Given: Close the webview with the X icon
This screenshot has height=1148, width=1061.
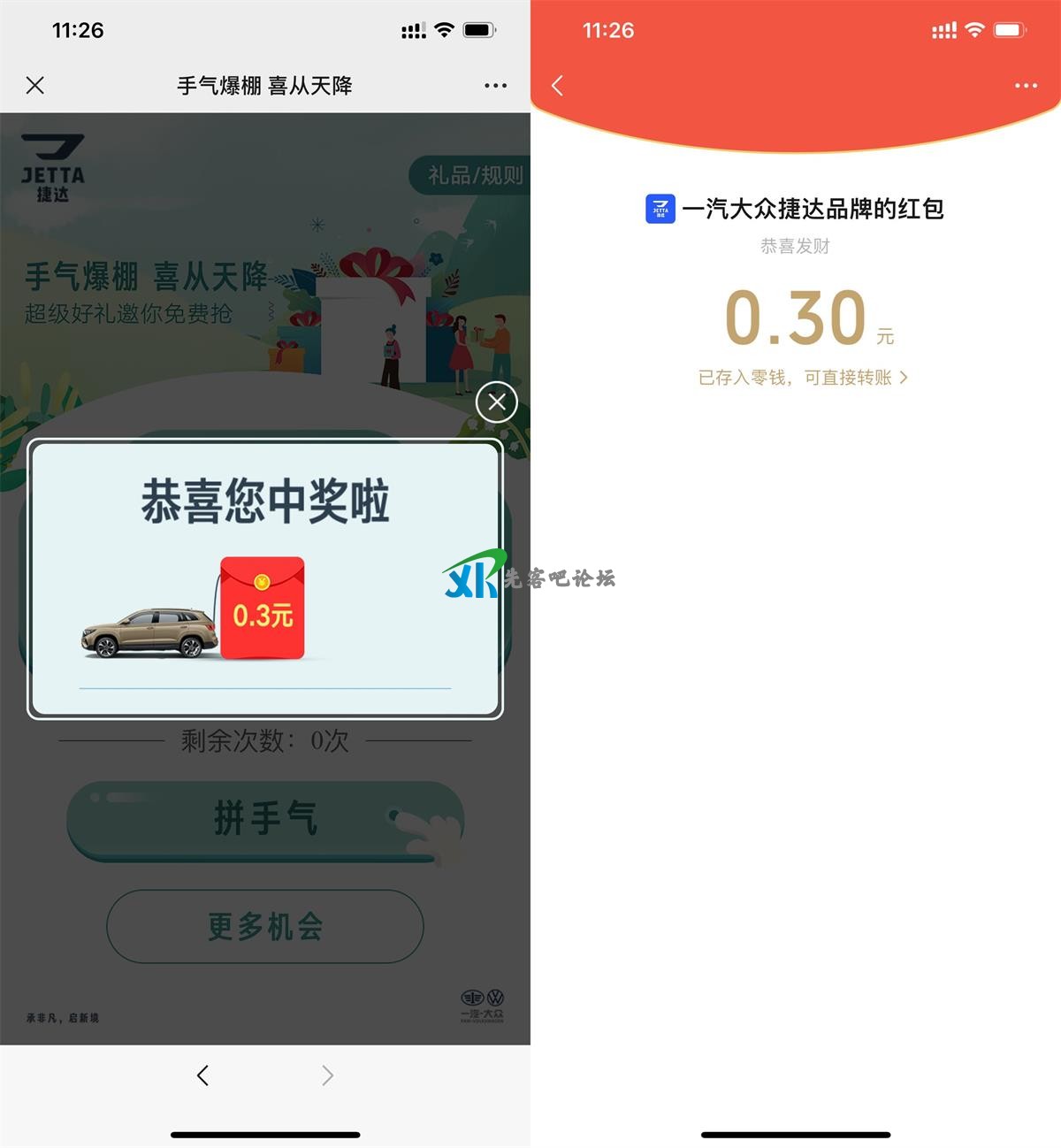Looking at the screenshot, I should click(35, 85).
